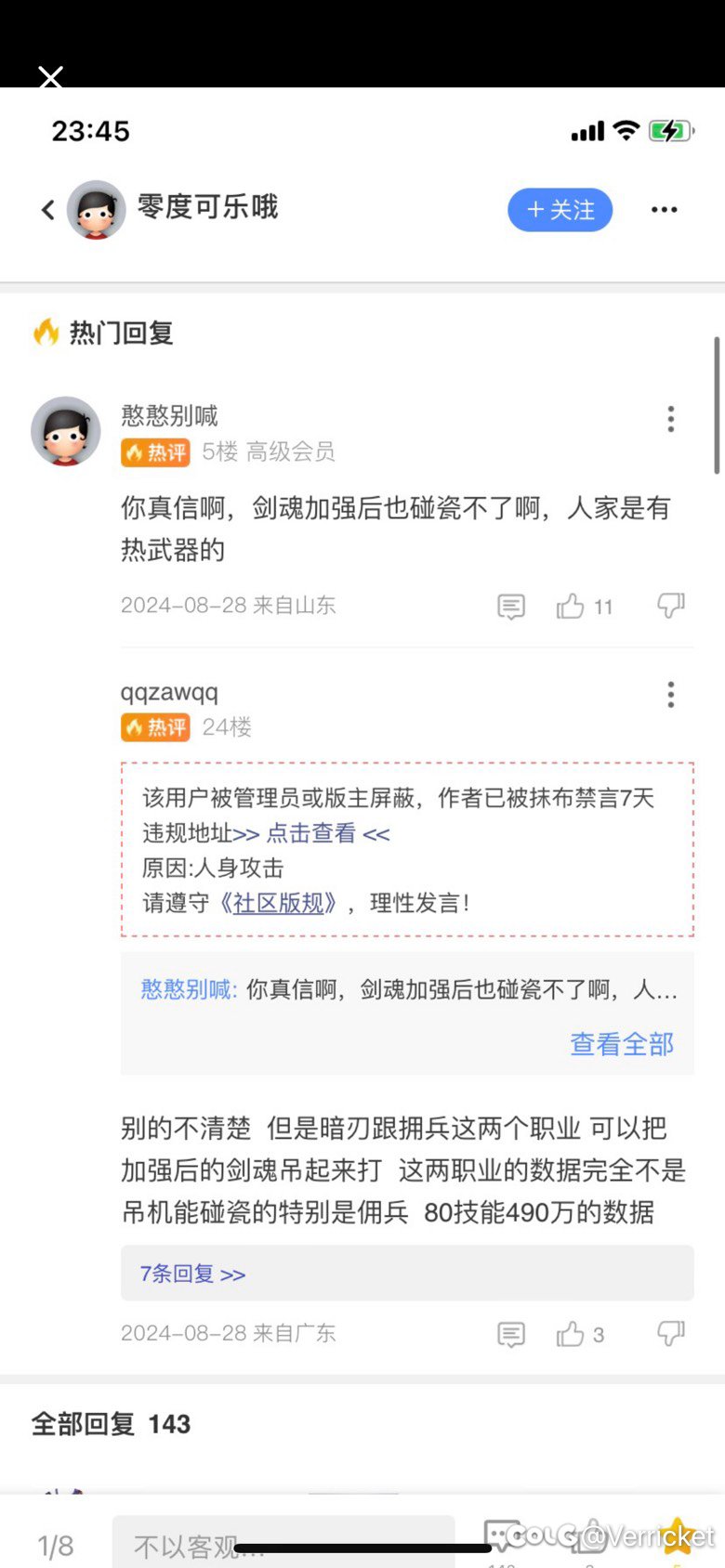Go back using the left arrow
This screenshot has width=725, height=1568.
[x=48, y=210]
